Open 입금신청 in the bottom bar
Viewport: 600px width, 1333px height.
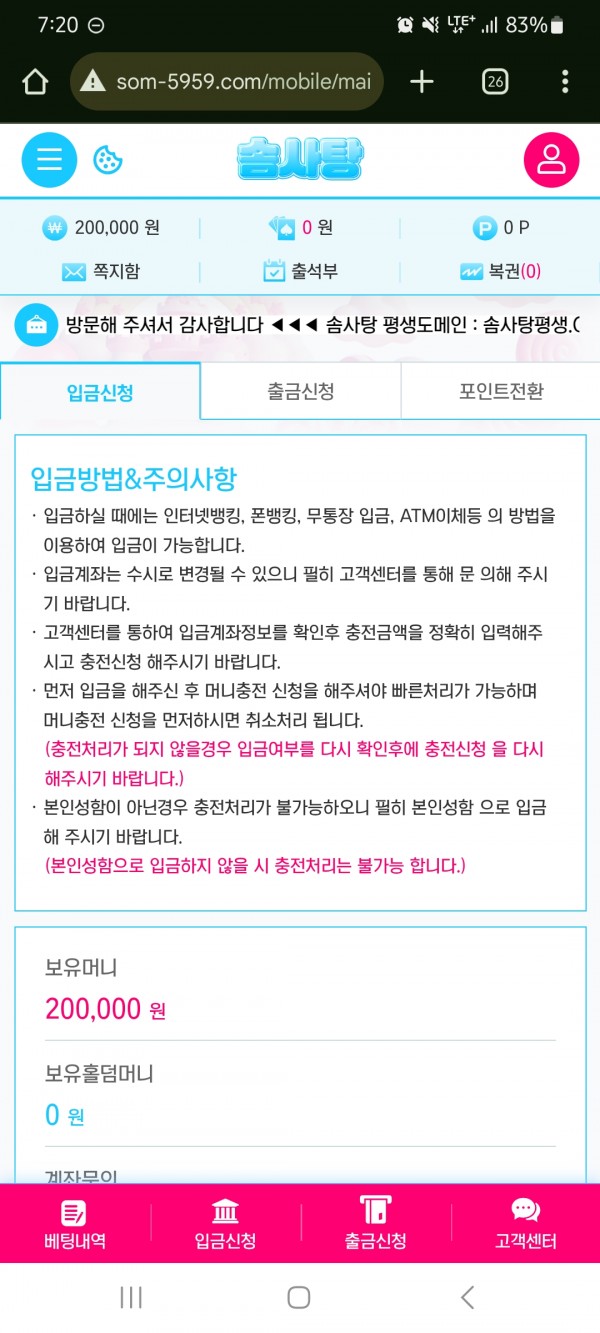click(x=225, y=1224)
